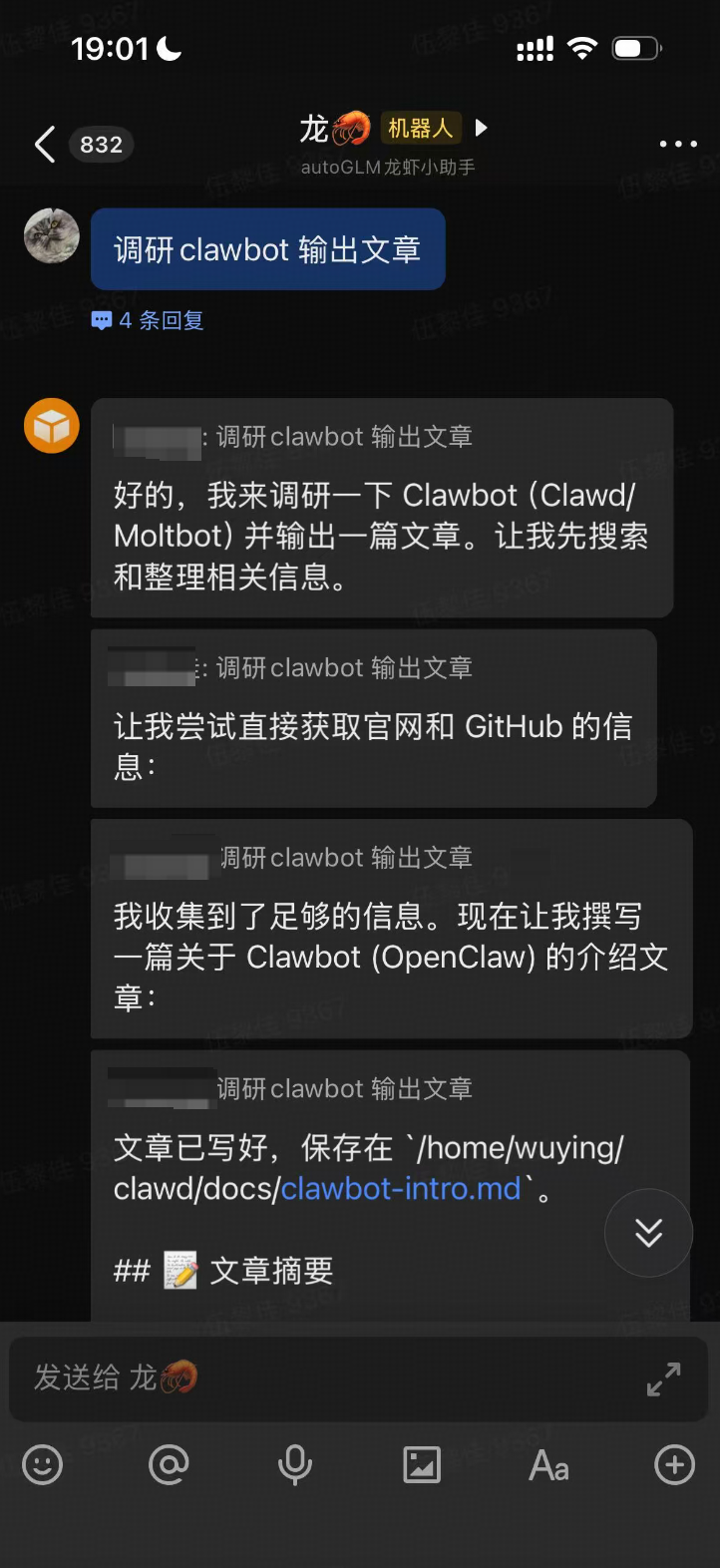720x1568 pixels.
Task: Mention someone with the @ icon
Action: click(169, 1465)
